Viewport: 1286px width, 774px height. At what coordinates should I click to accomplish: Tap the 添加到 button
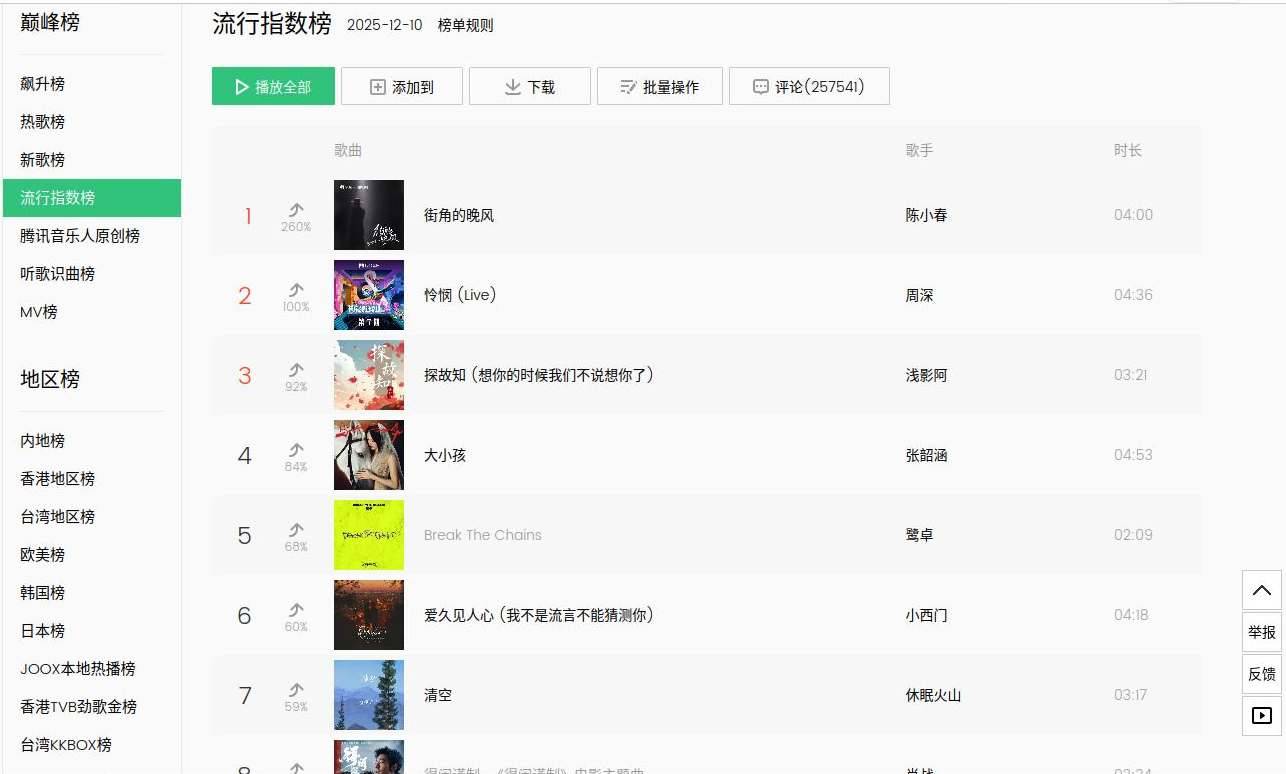click(x=401, y=87)
